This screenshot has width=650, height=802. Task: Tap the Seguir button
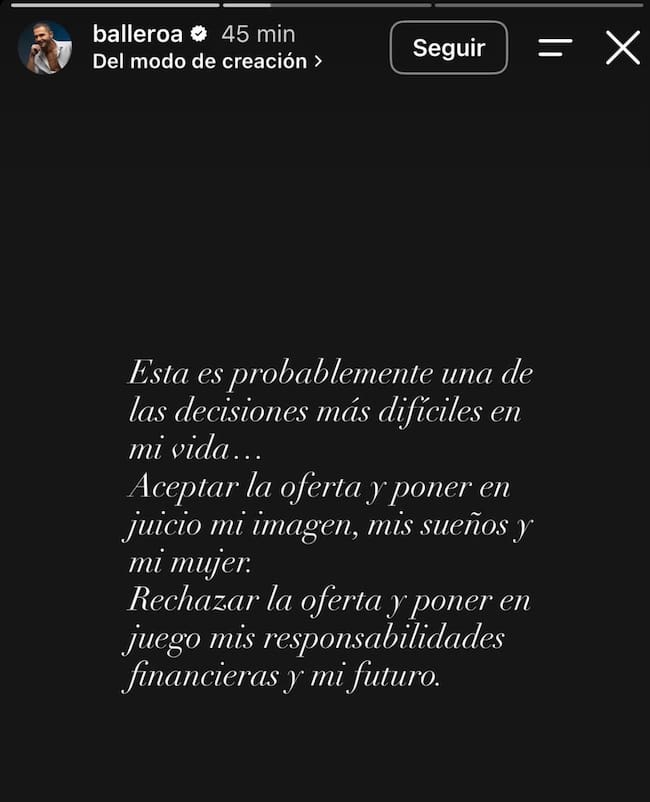[x=449, y=48]
